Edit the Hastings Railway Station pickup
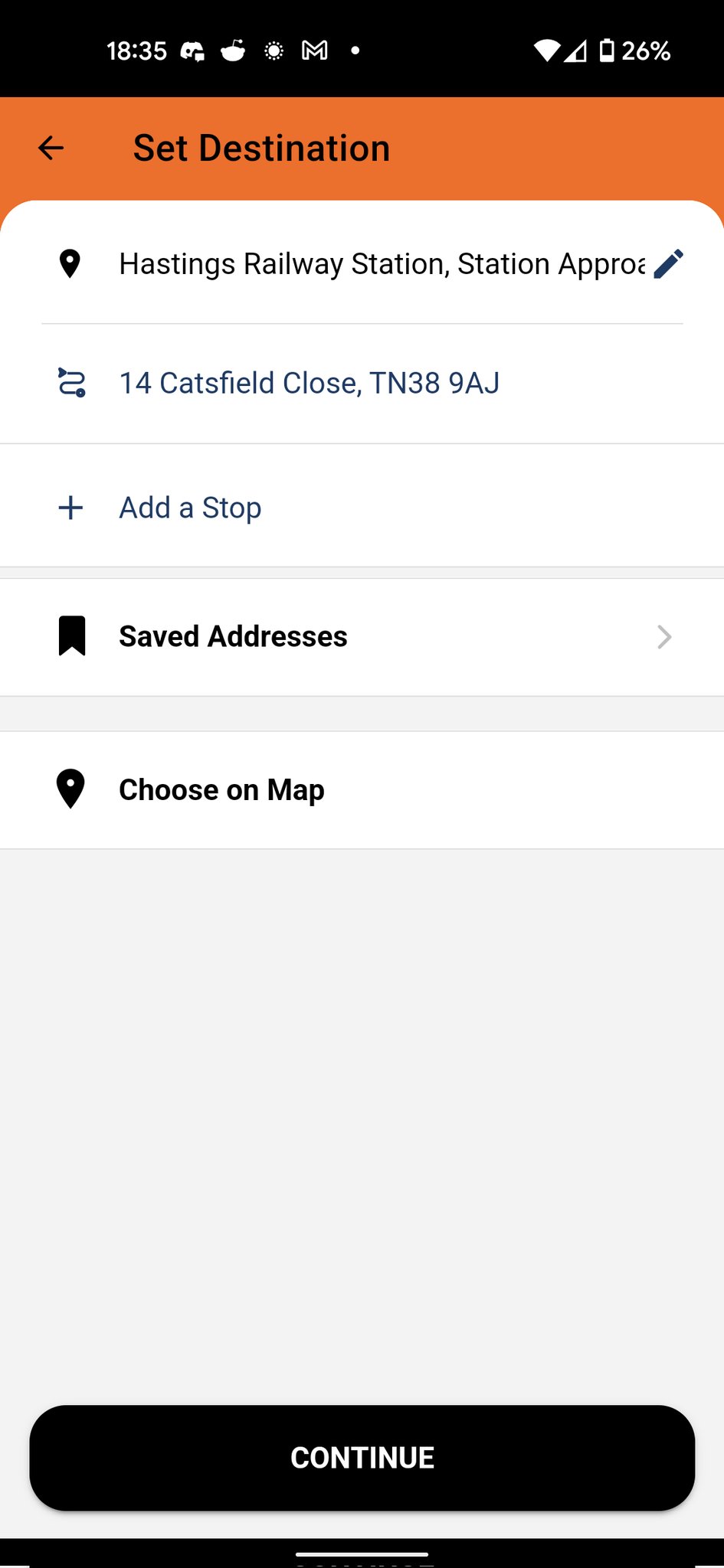 tap(668, 264)
